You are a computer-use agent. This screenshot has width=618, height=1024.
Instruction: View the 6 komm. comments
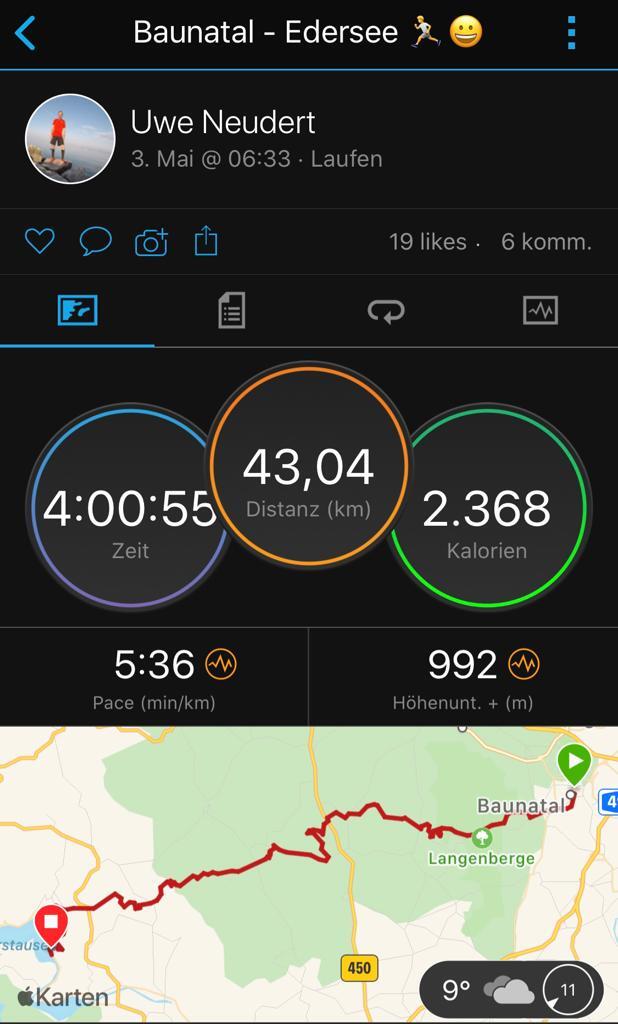[x=546, y=242]
